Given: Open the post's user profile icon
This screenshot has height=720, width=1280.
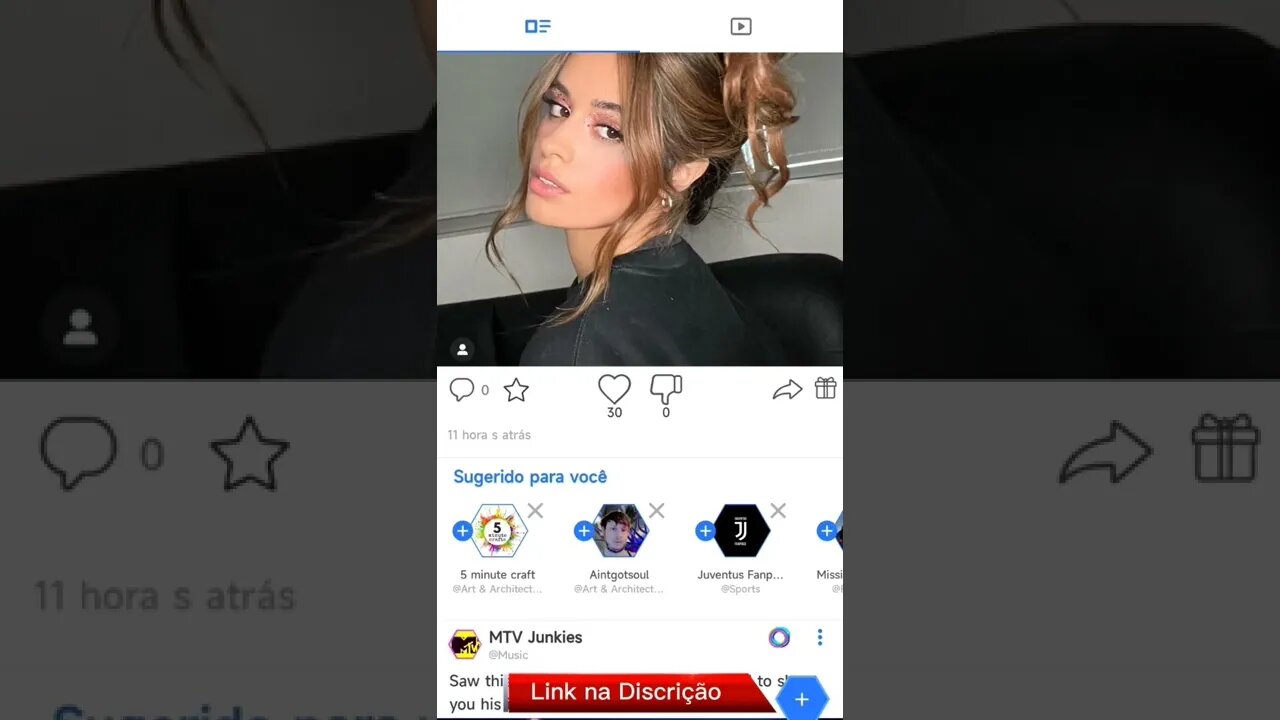Looking at the screenshot, I should [x=462, y=349].
